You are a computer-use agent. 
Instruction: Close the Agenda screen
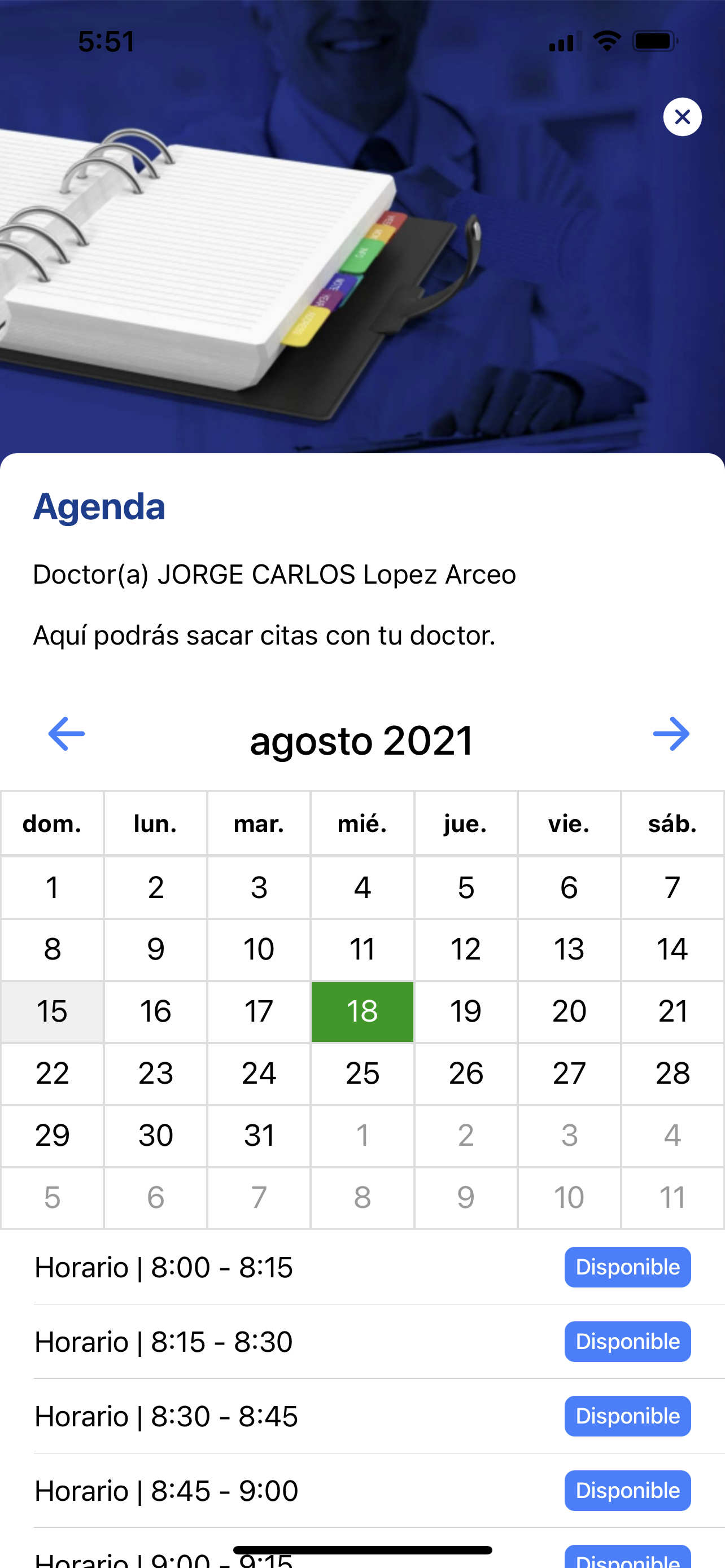[x=682, y=117]
